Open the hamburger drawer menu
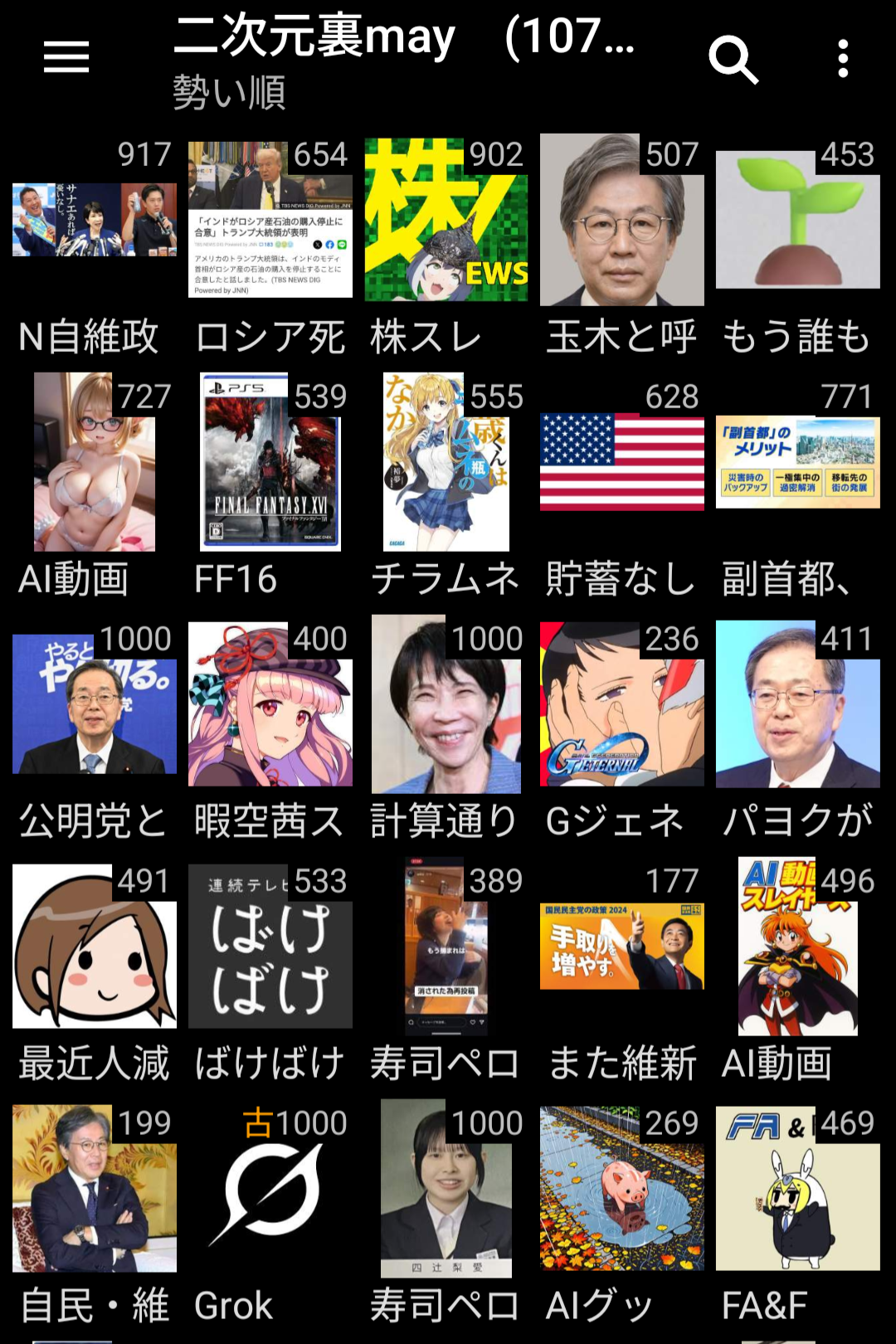 coord(66,57)
